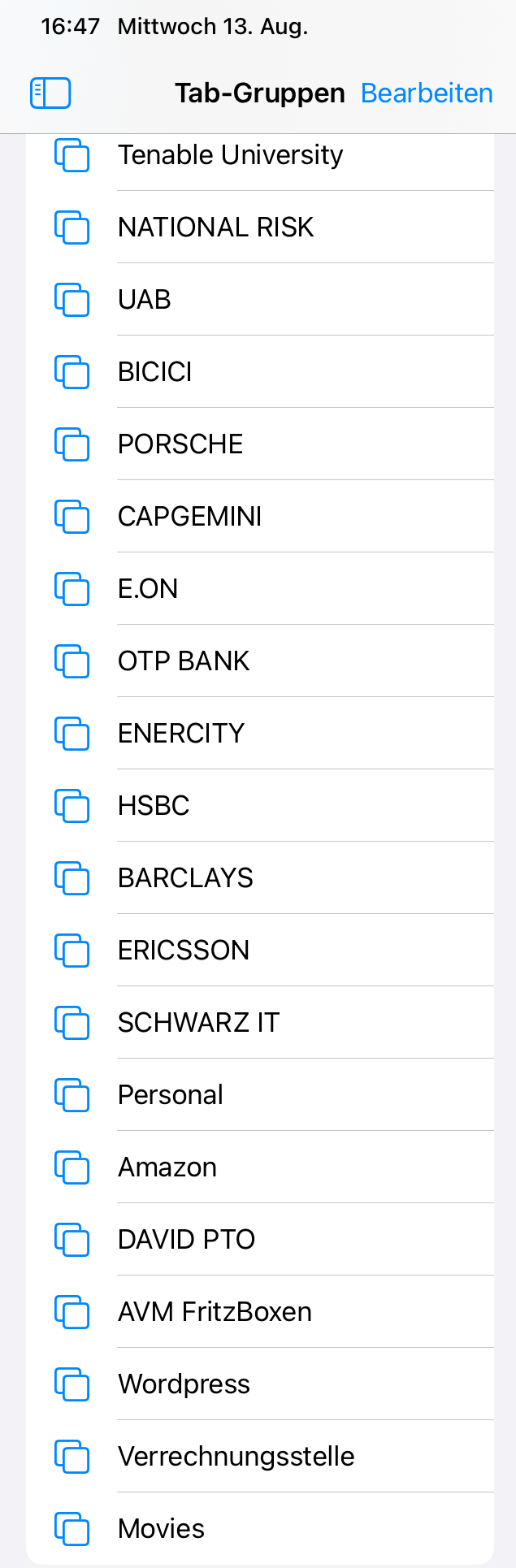Select the UAB tab group
This screenshot has width=516, height=1568.
point(145,300)
